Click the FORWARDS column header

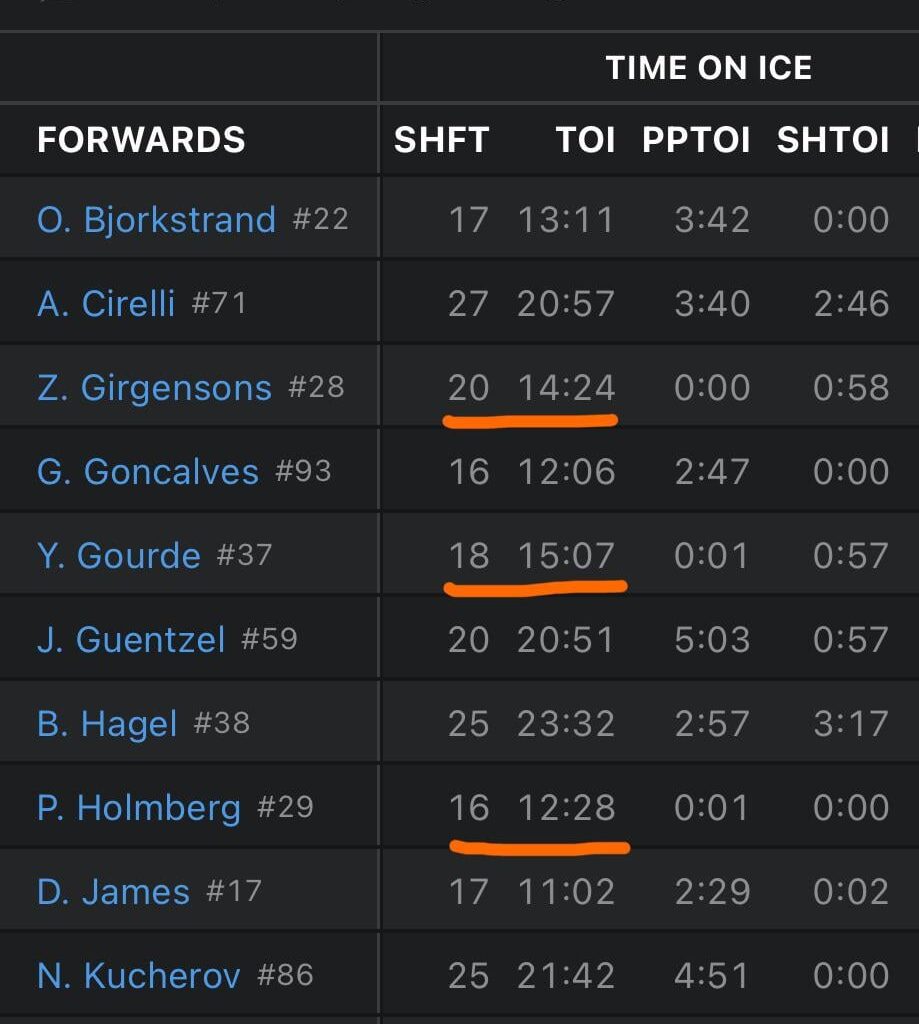click(140, 140)
